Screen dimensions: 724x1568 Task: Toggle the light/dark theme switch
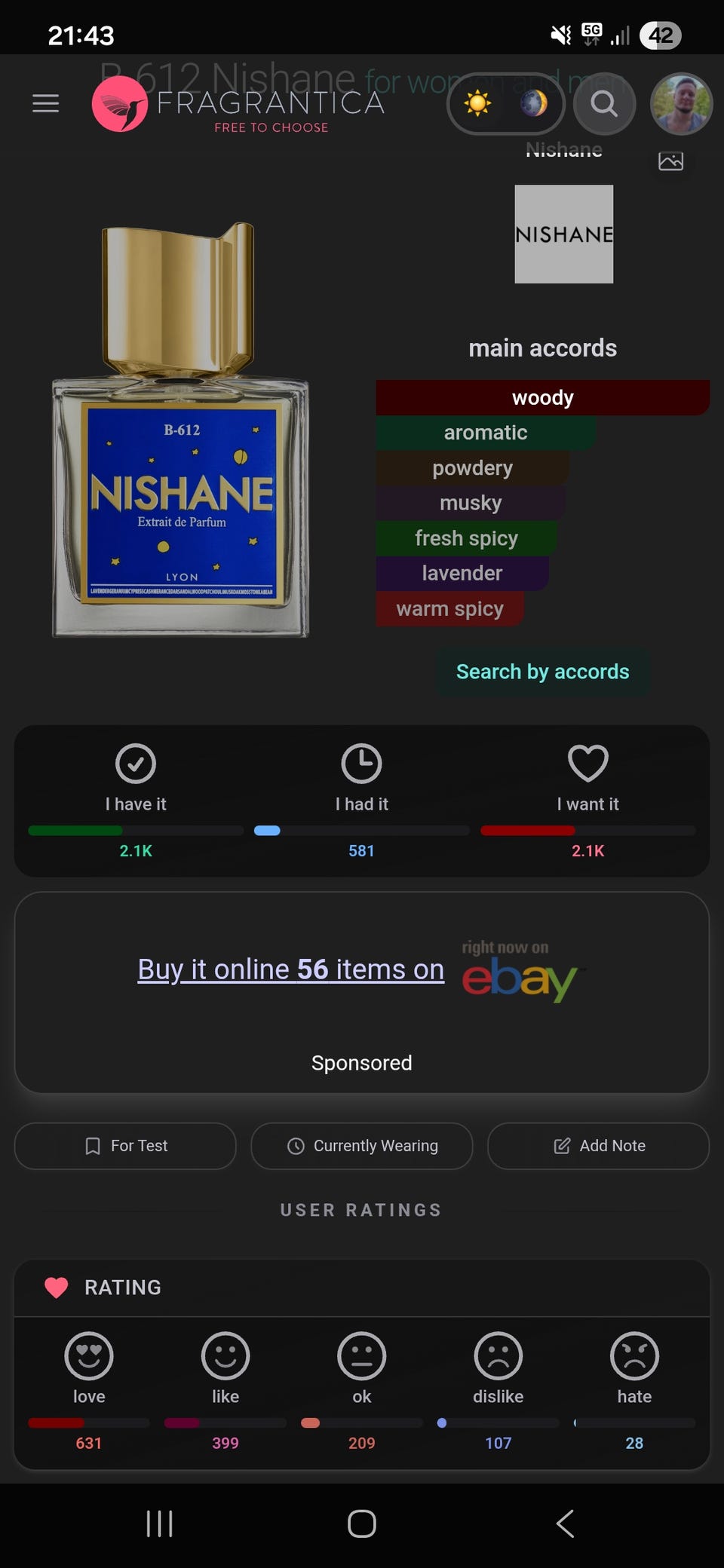pos(505,103)
